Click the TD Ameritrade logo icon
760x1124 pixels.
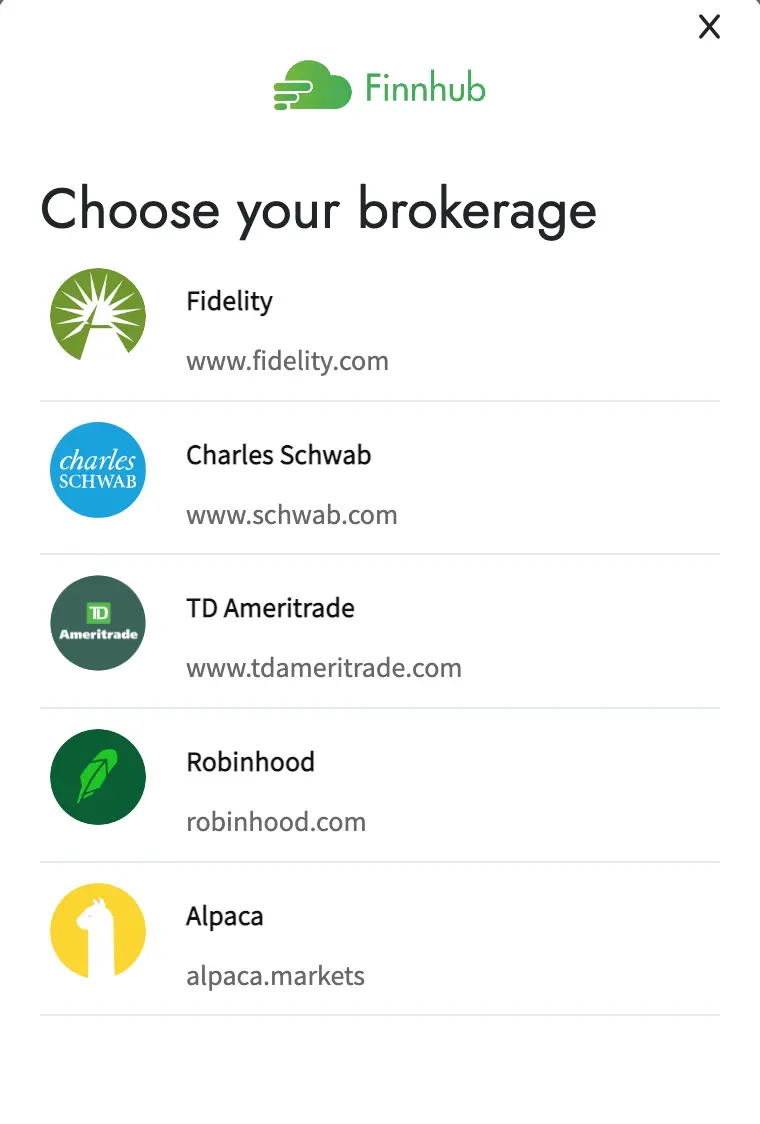tap(97, 623)
